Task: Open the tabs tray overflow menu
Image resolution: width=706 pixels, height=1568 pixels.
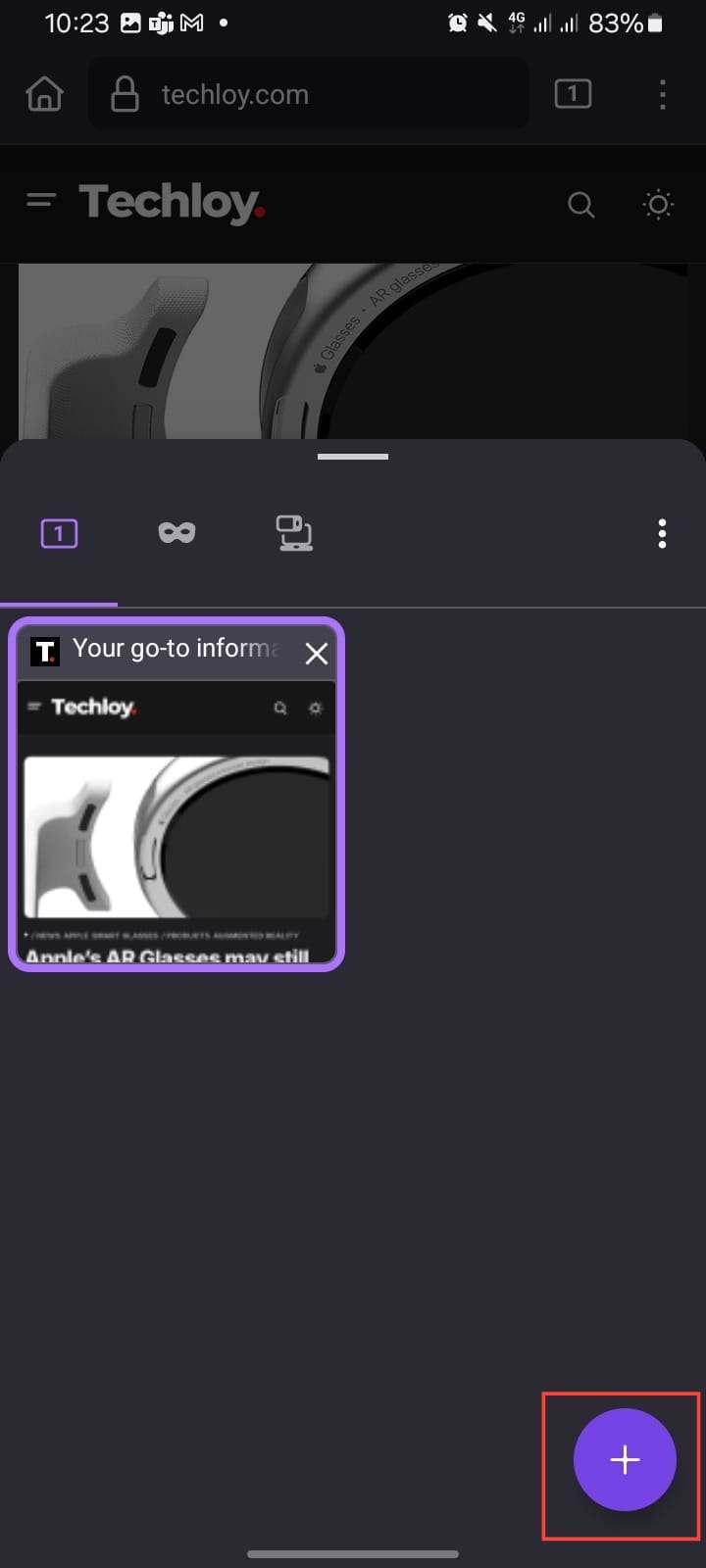Action: [663, 533]
